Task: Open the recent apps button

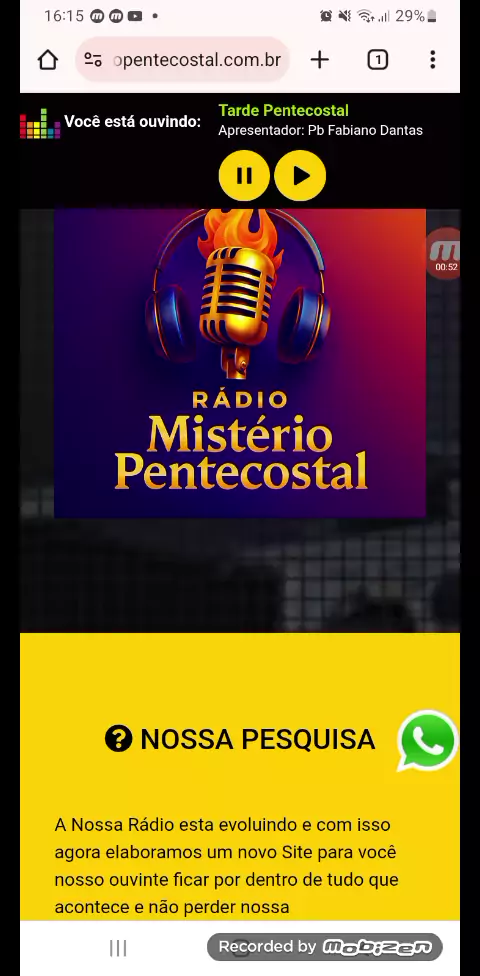Action: [x=118, y=948]
